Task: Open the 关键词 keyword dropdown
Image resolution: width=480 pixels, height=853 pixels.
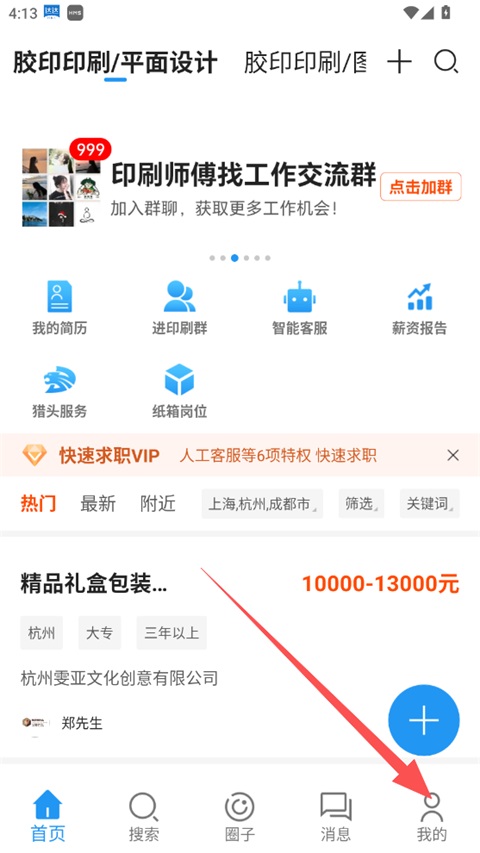Action: 429,504
